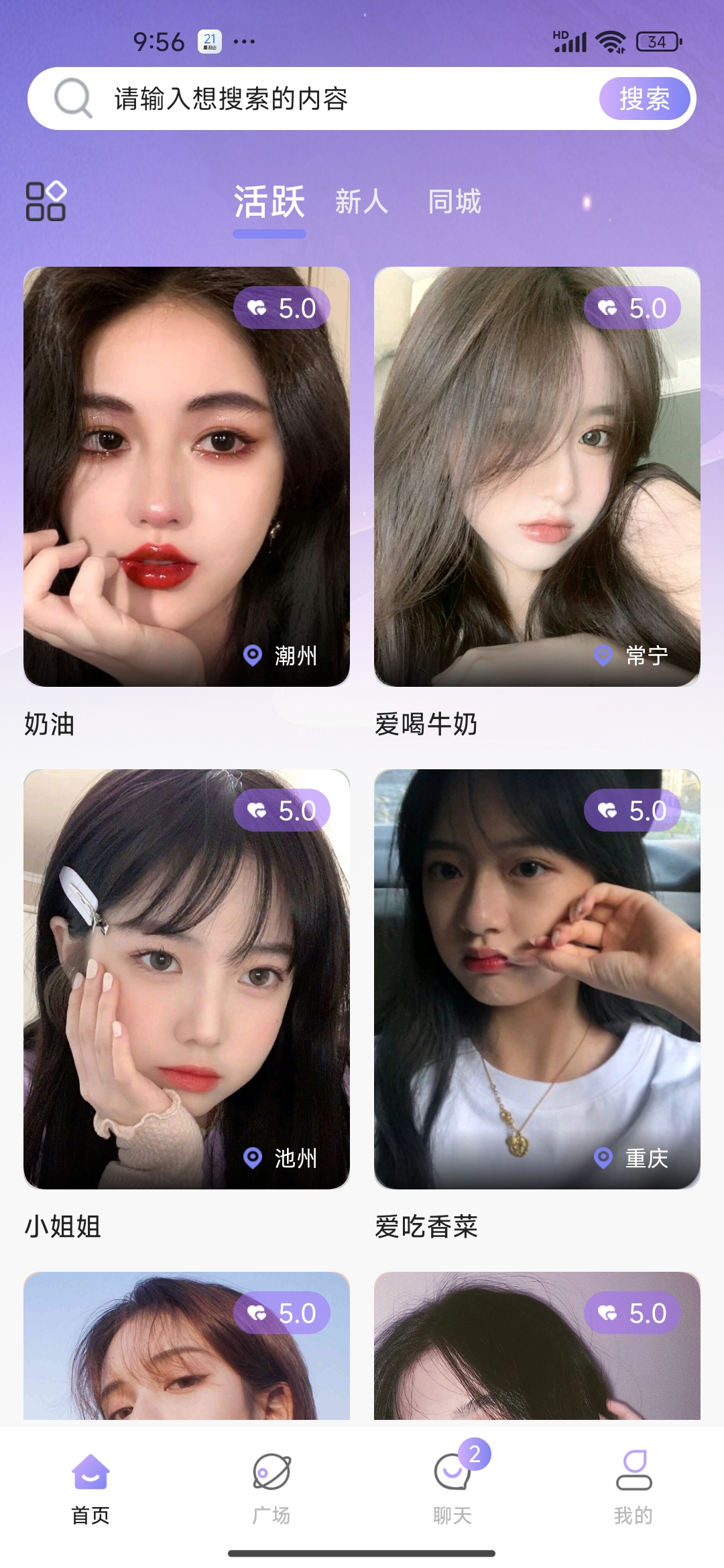The image size is (724, 1568).
Task: Go to the 我的 tab
Action: tap(633, 1486)
